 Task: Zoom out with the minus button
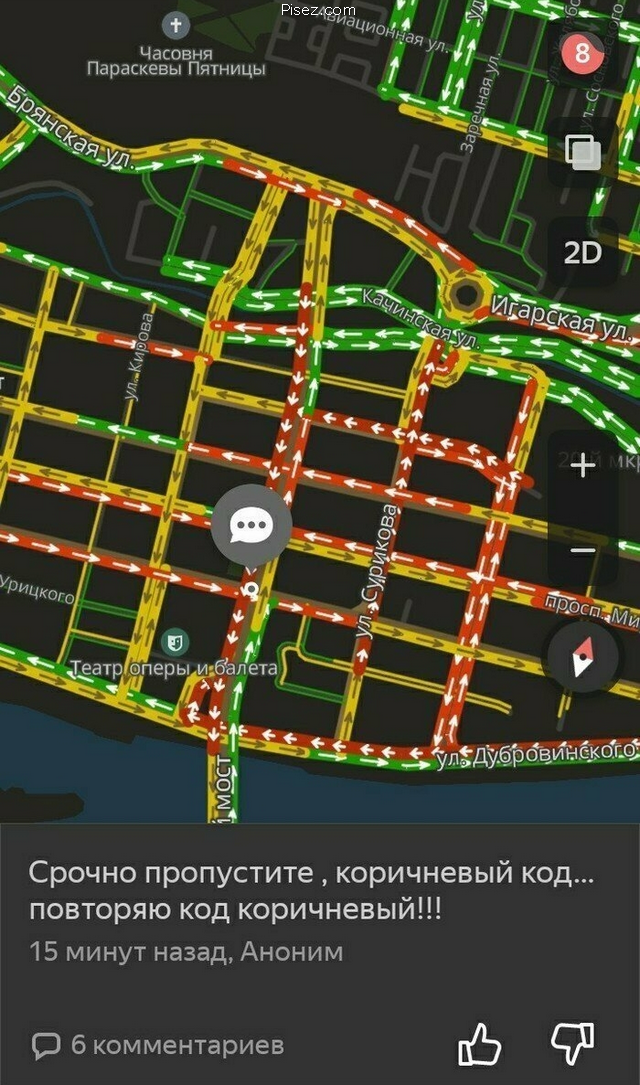(583, 550)
